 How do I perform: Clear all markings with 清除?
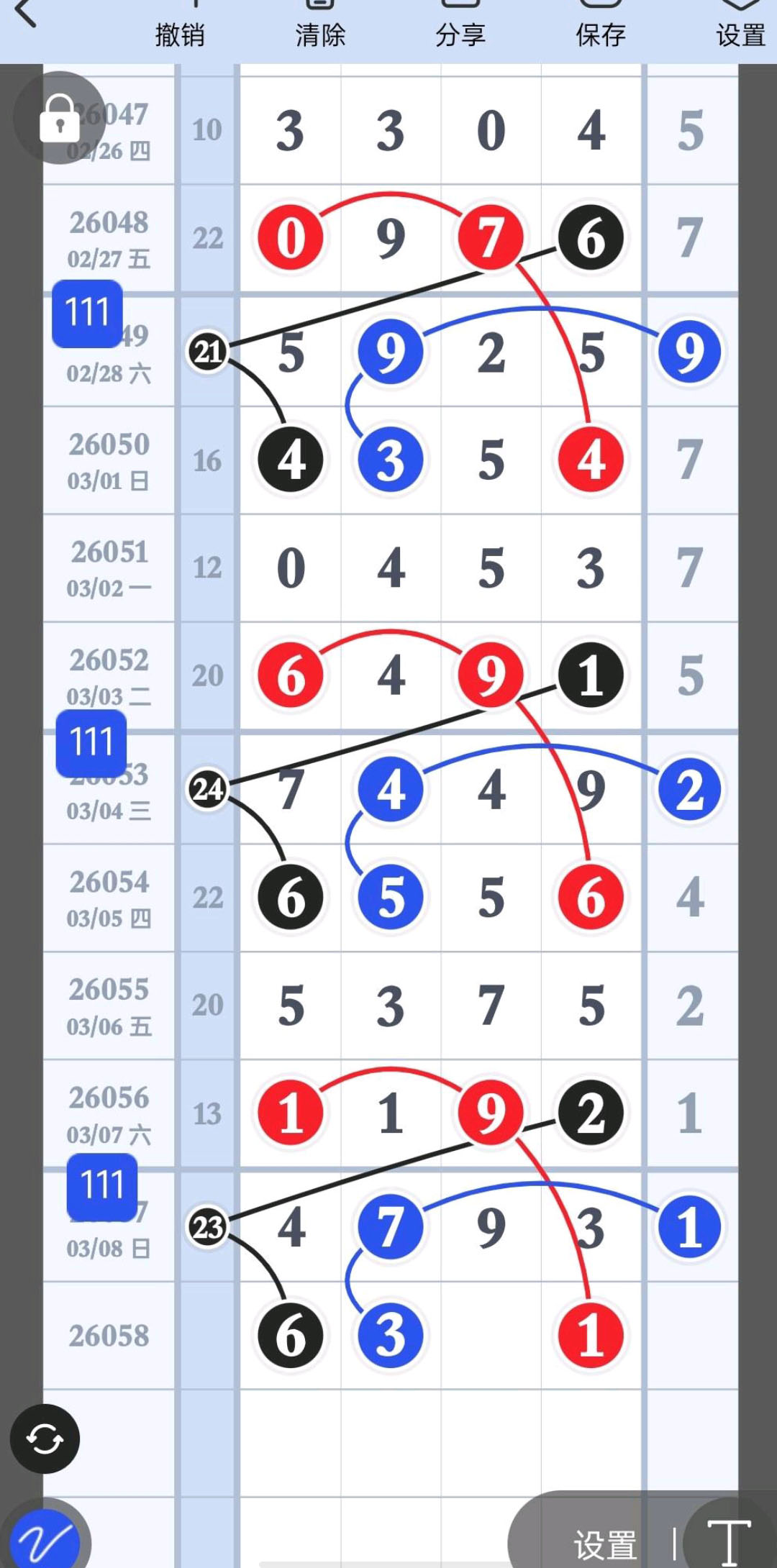pyautogui.click(x=320, y=29)
